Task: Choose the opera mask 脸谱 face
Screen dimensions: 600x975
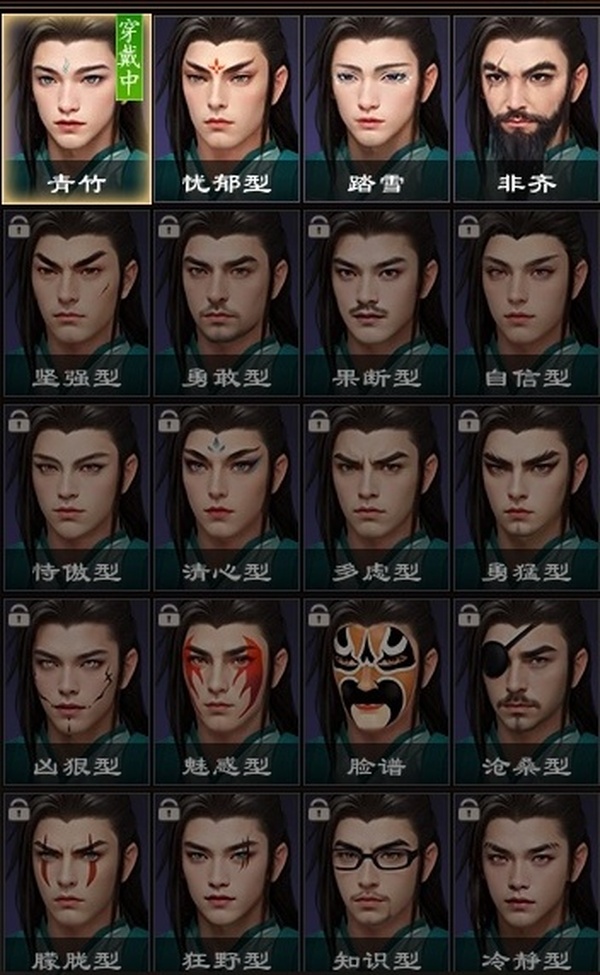Action: coord(377,690)
